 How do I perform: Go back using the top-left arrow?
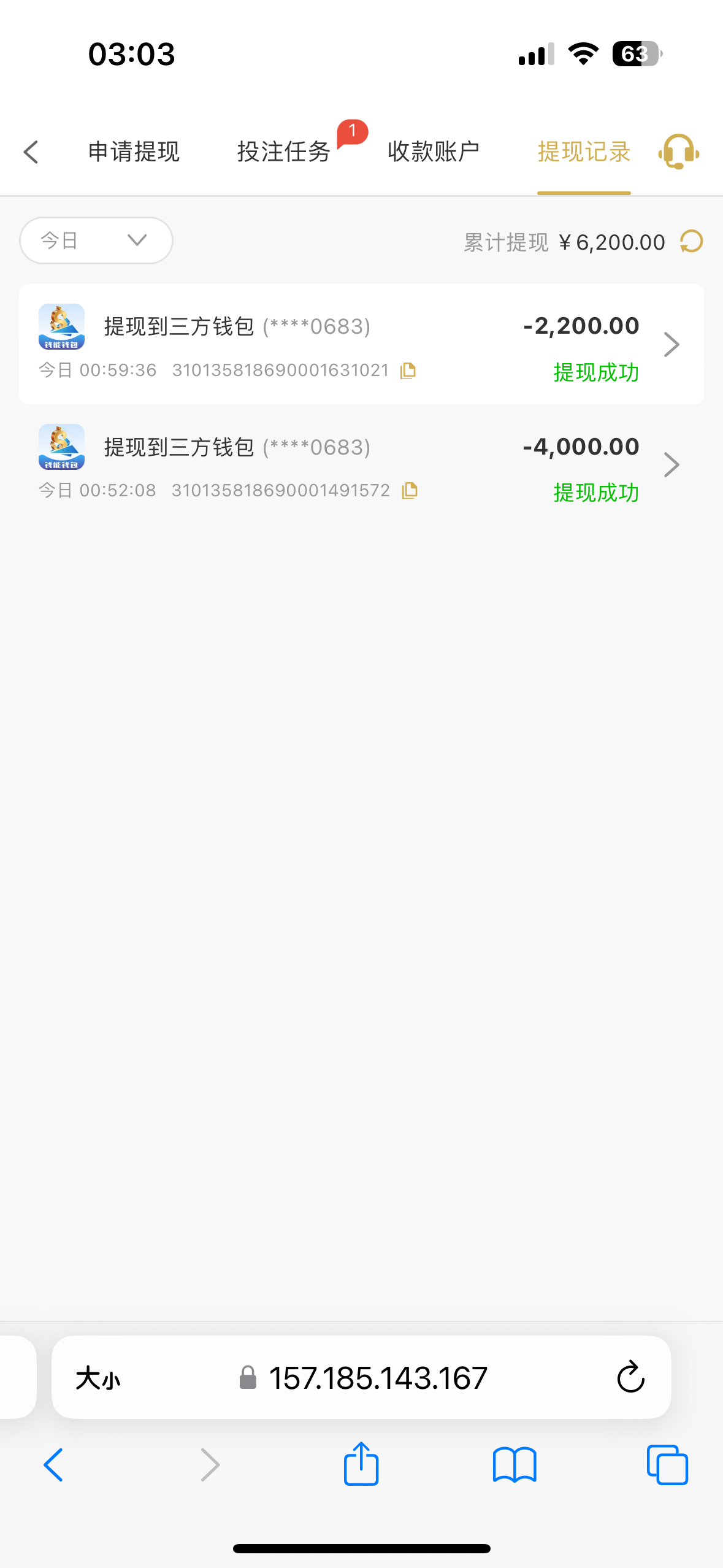31,152
